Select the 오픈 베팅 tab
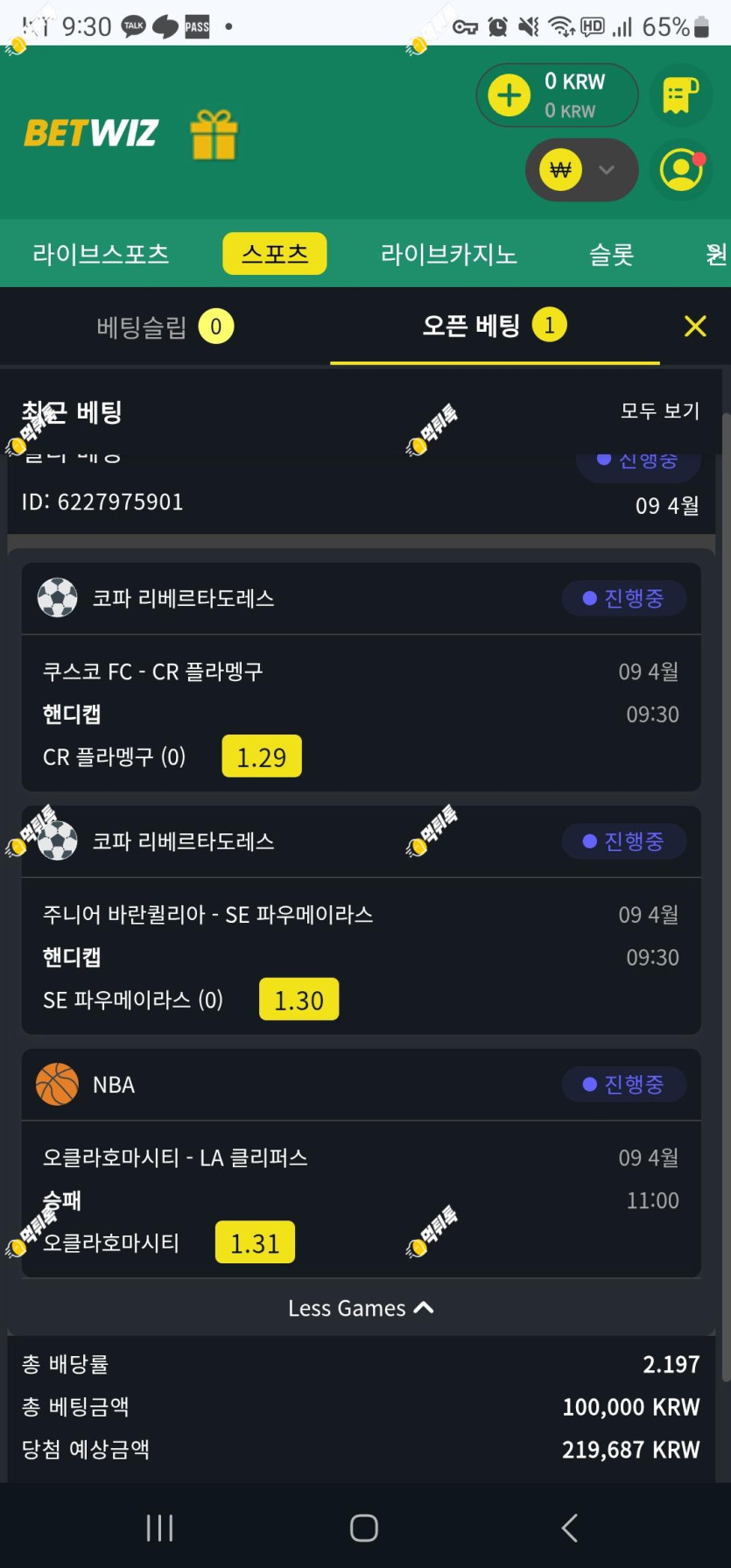The width and height of the screenshot is (731, 1568). 495,326
